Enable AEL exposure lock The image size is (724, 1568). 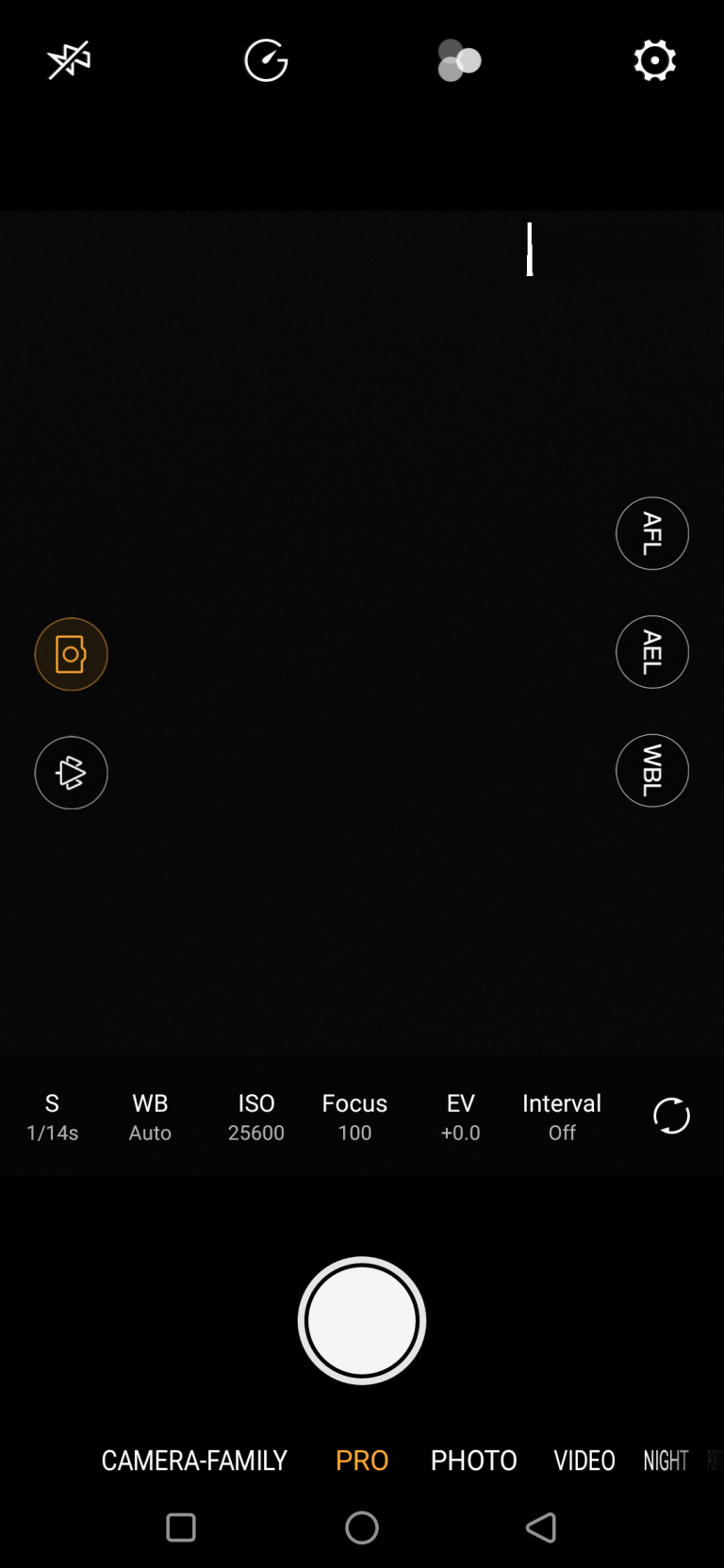pyautogui.click(x=651, y=652)
